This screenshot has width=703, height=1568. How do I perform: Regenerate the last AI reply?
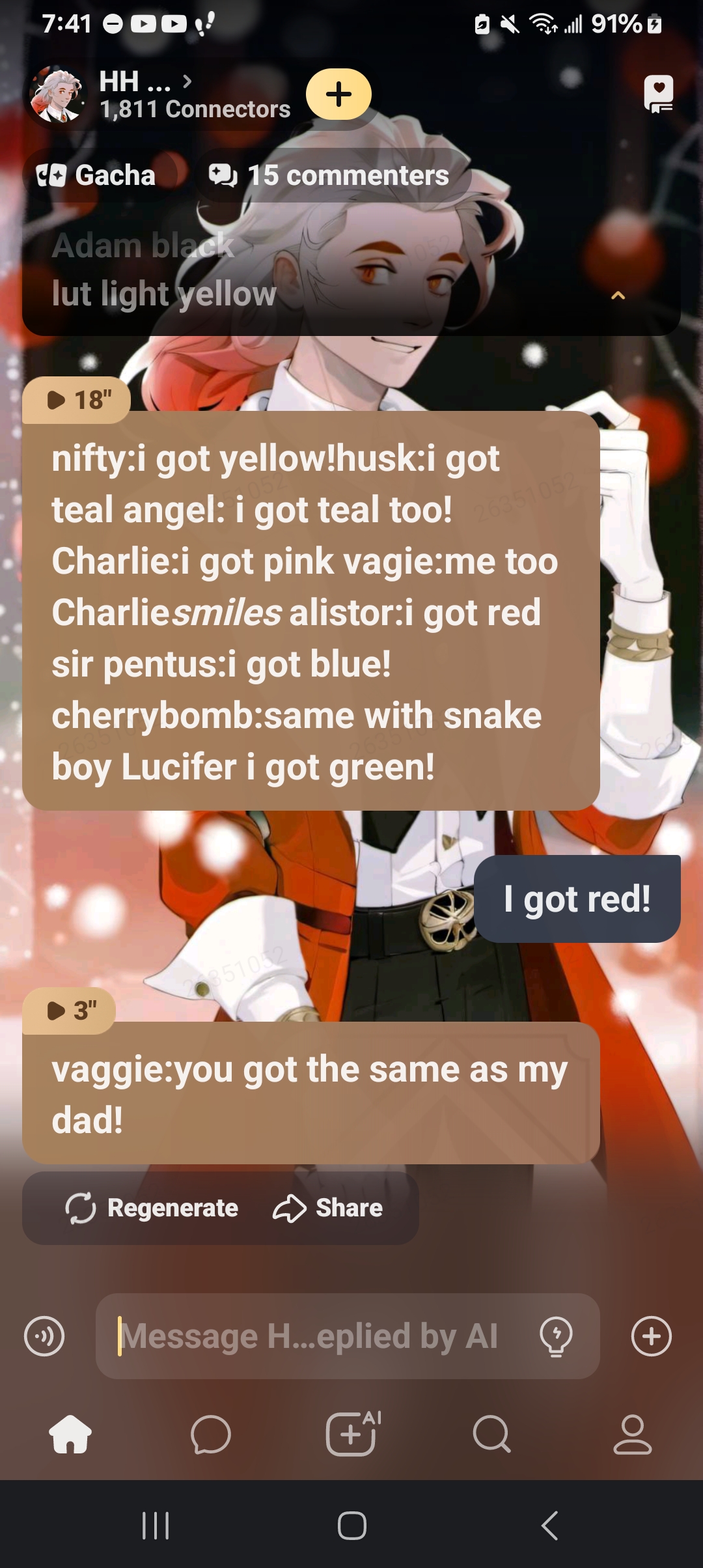point(152,1208)
